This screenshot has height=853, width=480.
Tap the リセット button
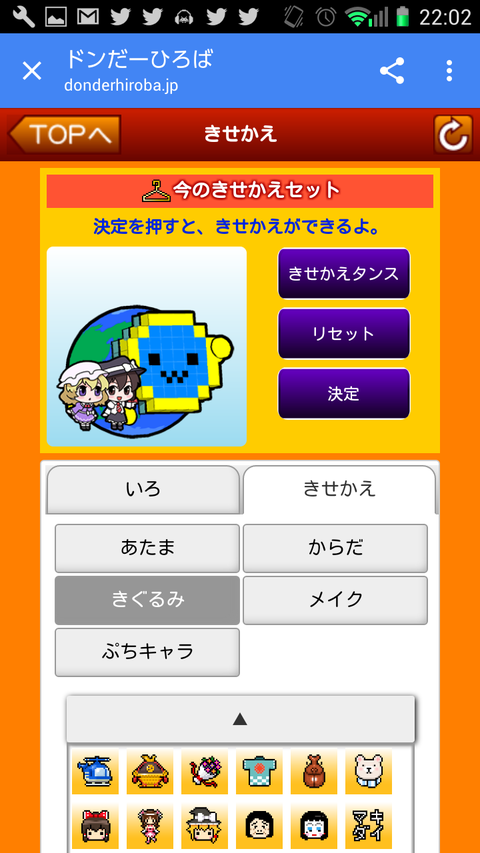click(x=344, y=333)
